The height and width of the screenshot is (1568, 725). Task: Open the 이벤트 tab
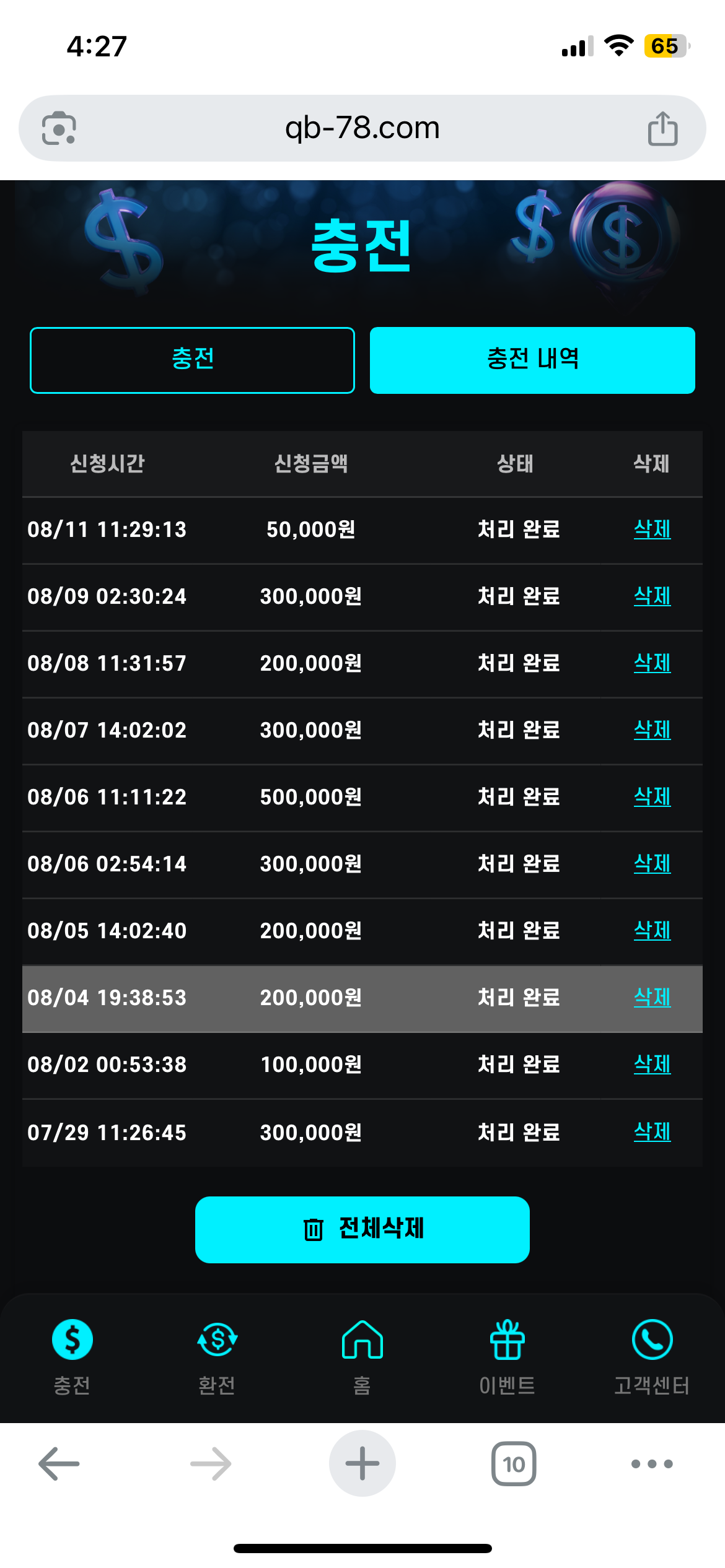point(507,1356)
